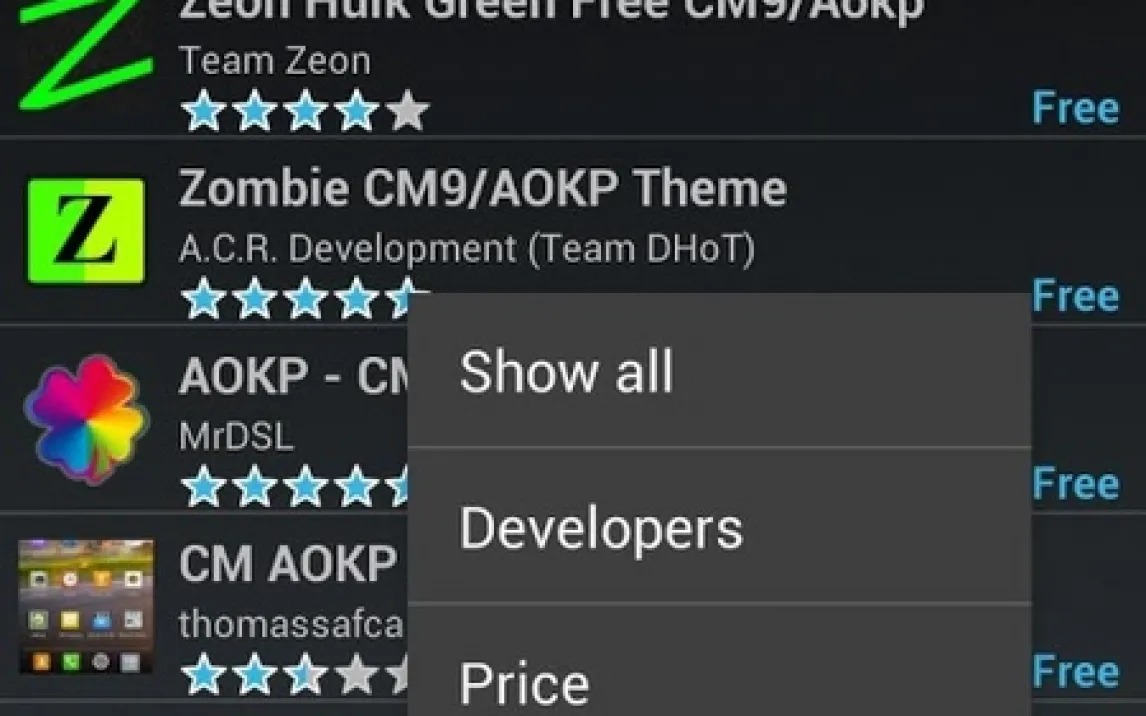
Task: Open the AOKP theme by MrDSL
Action: [x=290, y=378]
